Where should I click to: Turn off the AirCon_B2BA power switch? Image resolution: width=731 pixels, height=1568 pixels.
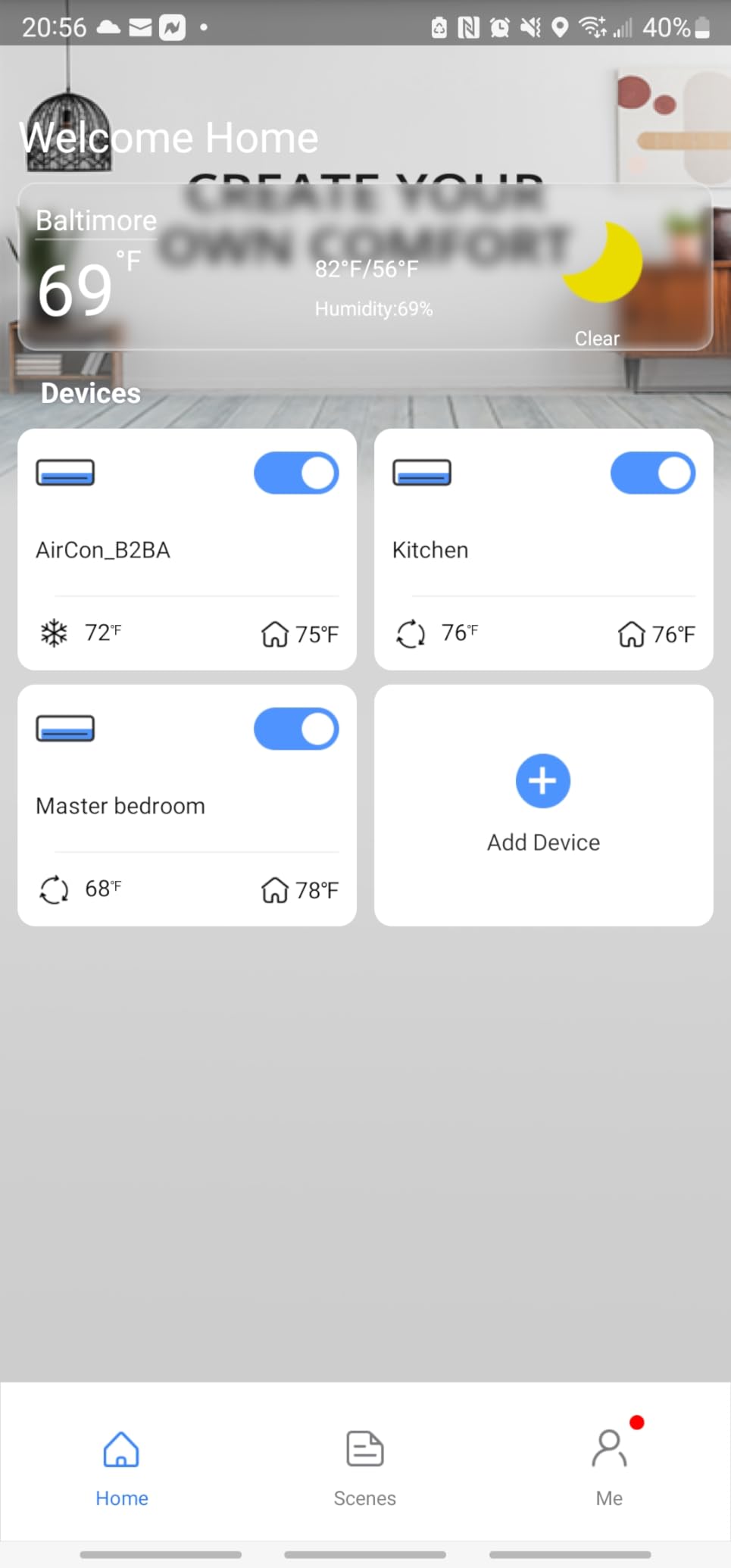point(296,473)
